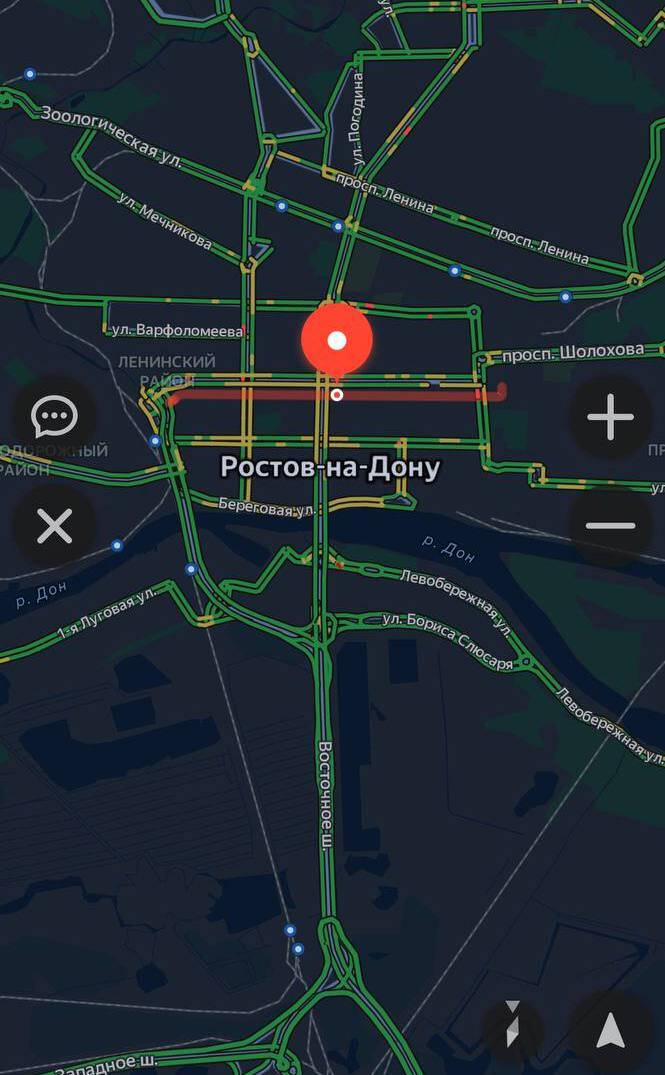Close the map view with the X
Screen dimensions: 665x1075
point(54,525)
